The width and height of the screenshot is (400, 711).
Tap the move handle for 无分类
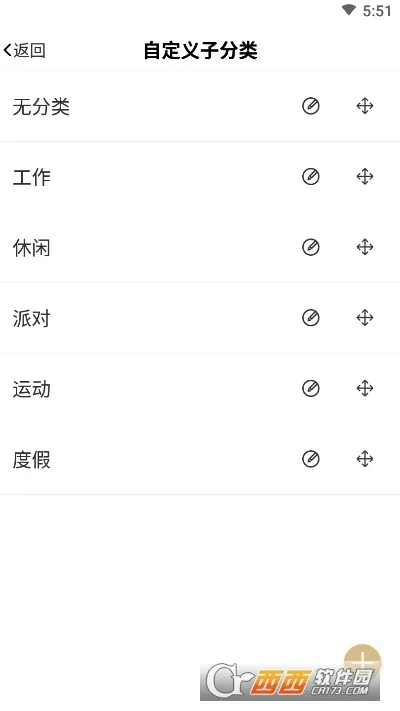365,106
